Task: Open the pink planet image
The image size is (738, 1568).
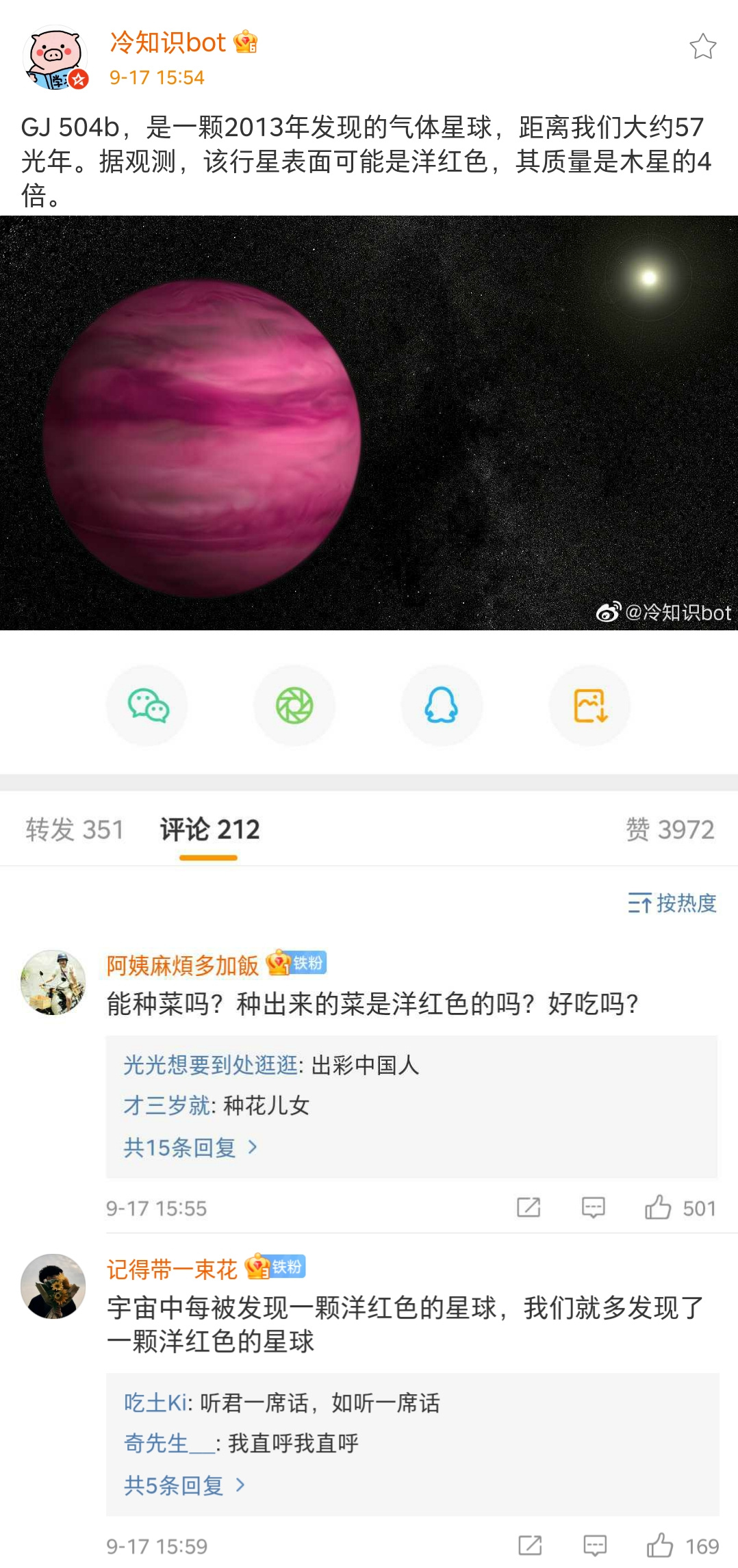Action: (x=369, y=423)
